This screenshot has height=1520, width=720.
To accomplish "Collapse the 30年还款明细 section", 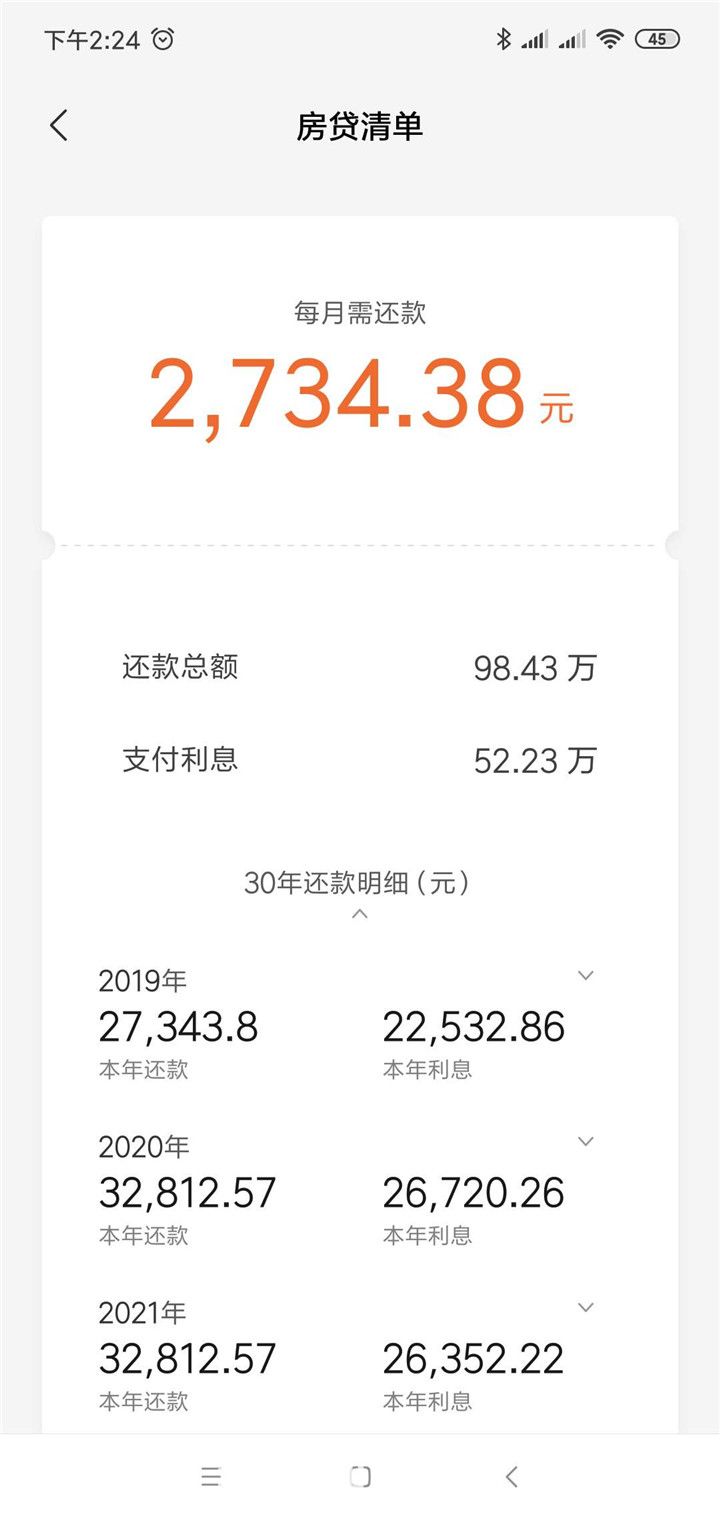I will [359, 915].
